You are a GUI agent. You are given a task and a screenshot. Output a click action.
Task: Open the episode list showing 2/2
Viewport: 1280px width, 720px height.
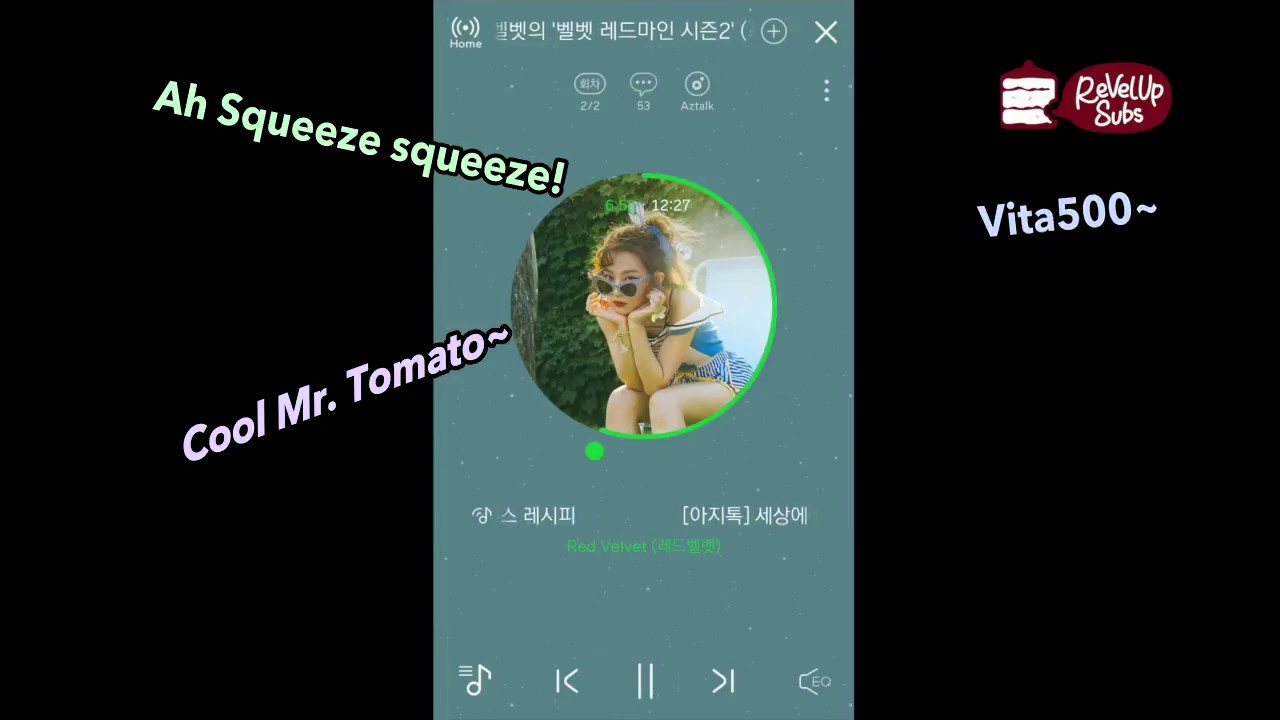coord(590,90)
